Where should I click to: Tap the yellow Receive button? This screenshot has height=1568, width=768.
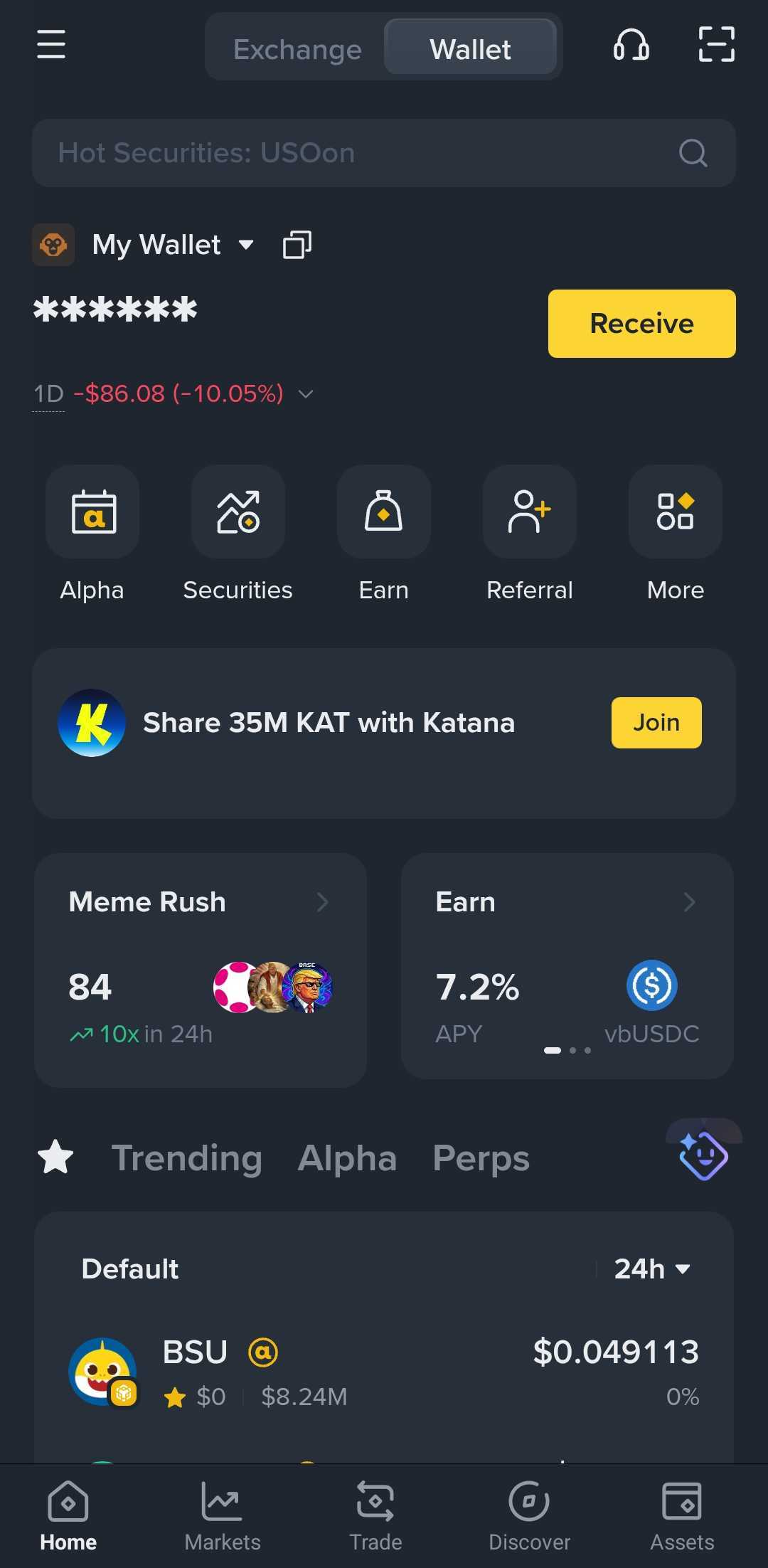641,323
